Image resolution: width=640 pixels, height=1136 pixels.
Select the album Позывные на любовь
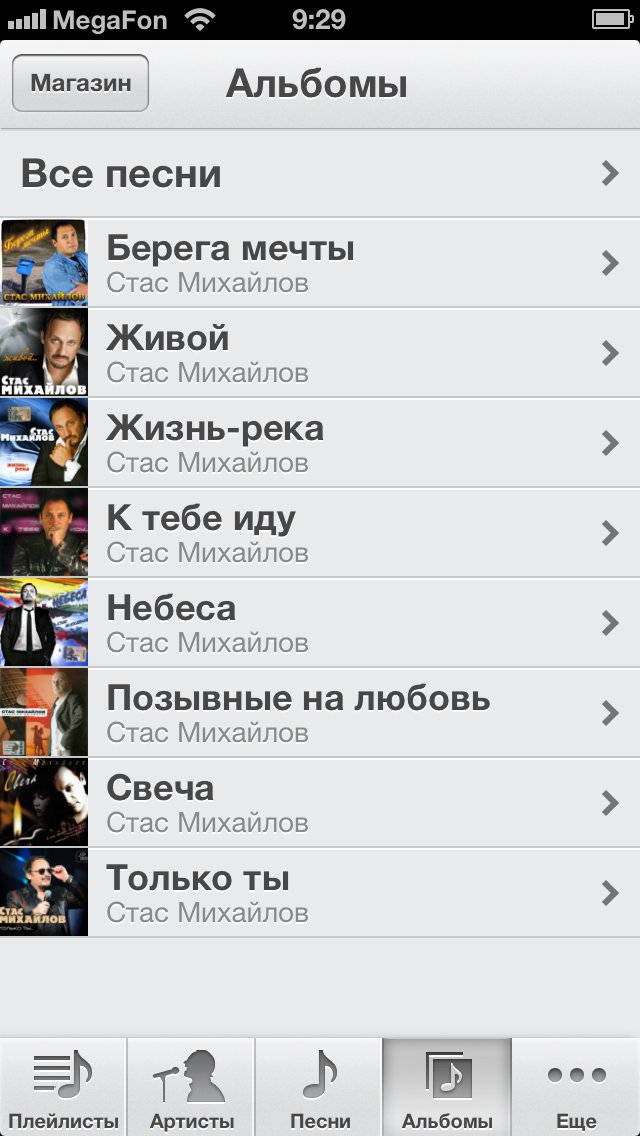click(x=320, y=712)
